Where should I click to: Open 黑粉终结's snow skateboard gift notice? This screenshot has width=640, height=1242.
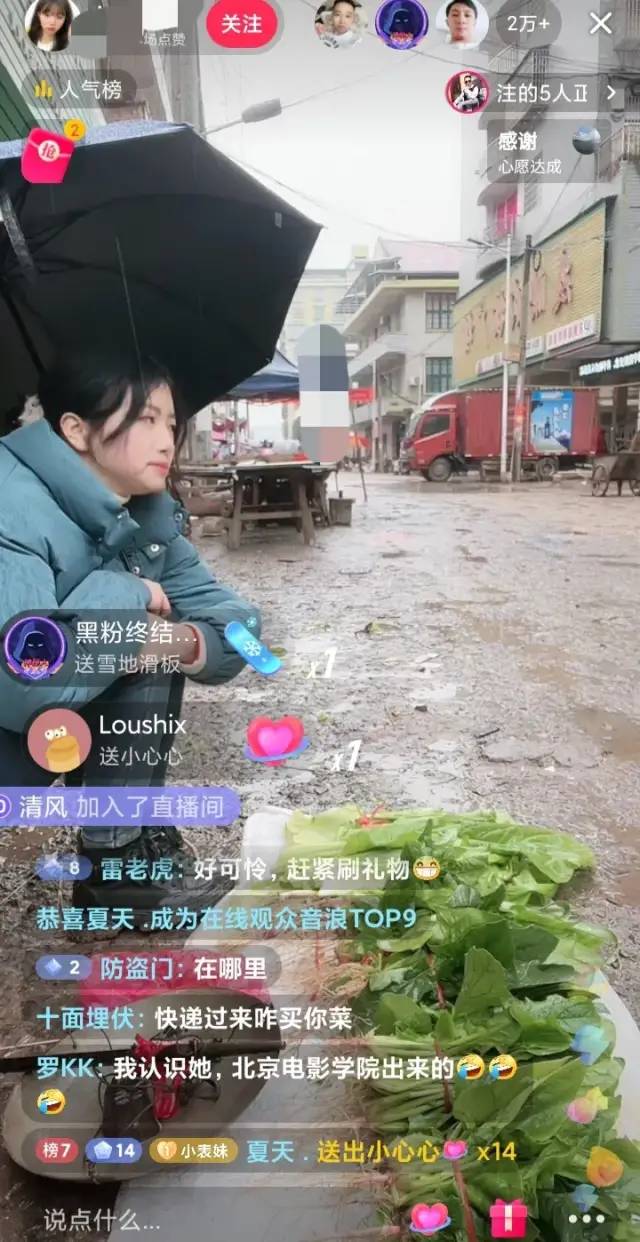click(x=110, y=645)
